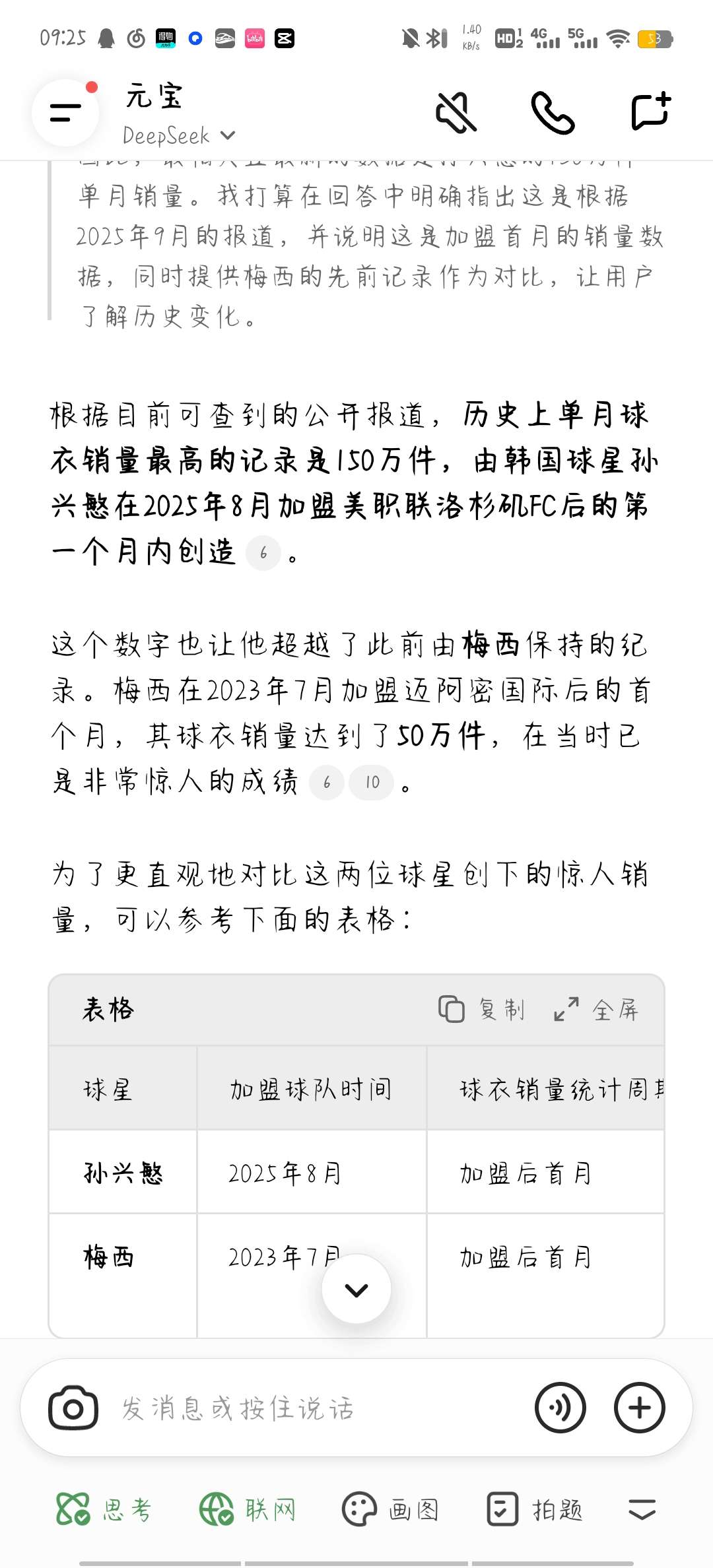Open the plus attachments menu
713x1568 pixels.
coord(640,1408)
